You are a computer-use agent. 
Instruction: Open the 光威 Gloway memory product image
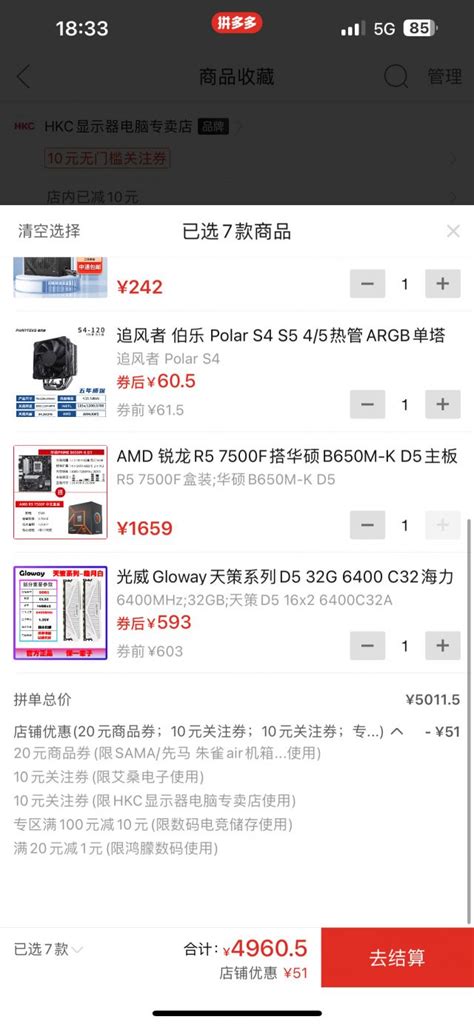coord(60,613)
